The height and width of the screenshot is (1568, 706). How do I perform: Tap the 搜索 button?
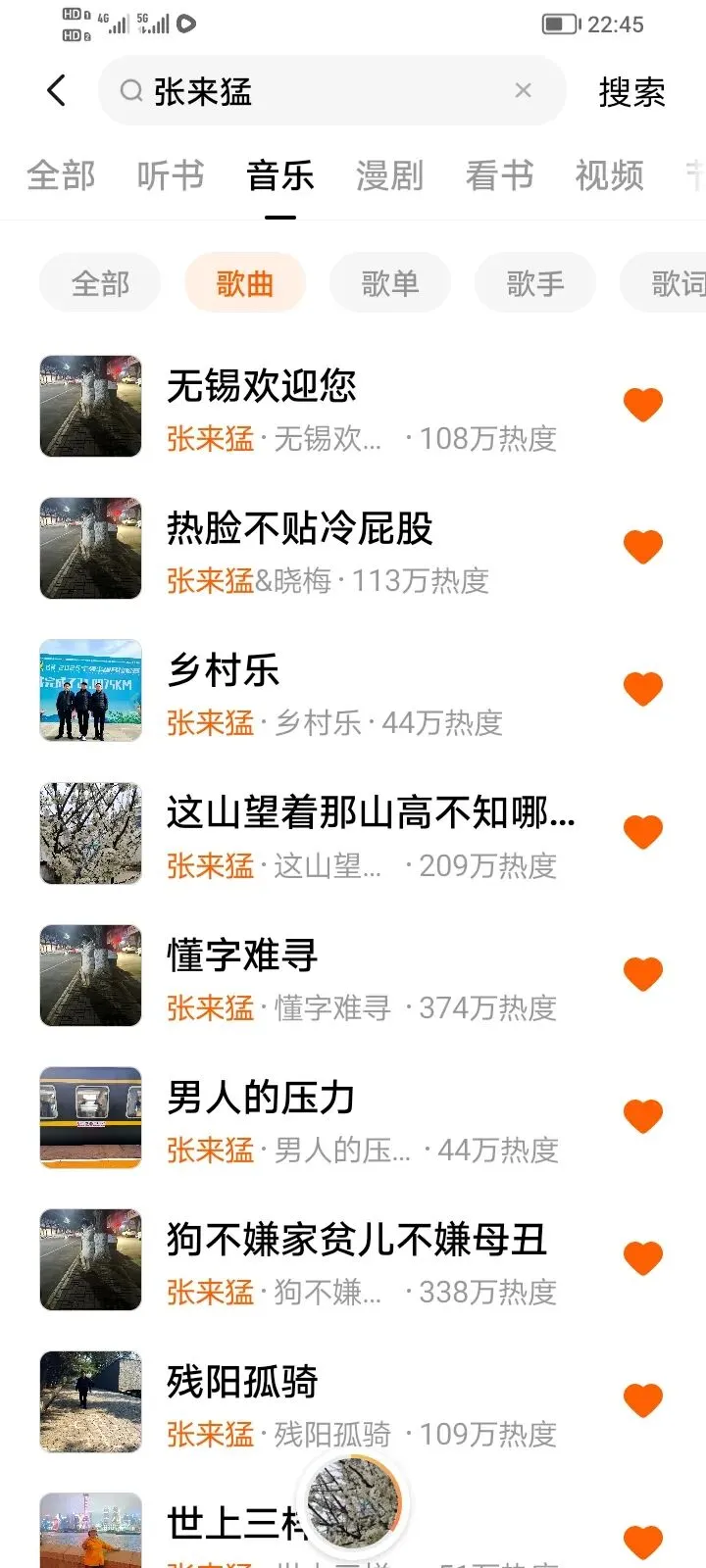coord(631,92)
